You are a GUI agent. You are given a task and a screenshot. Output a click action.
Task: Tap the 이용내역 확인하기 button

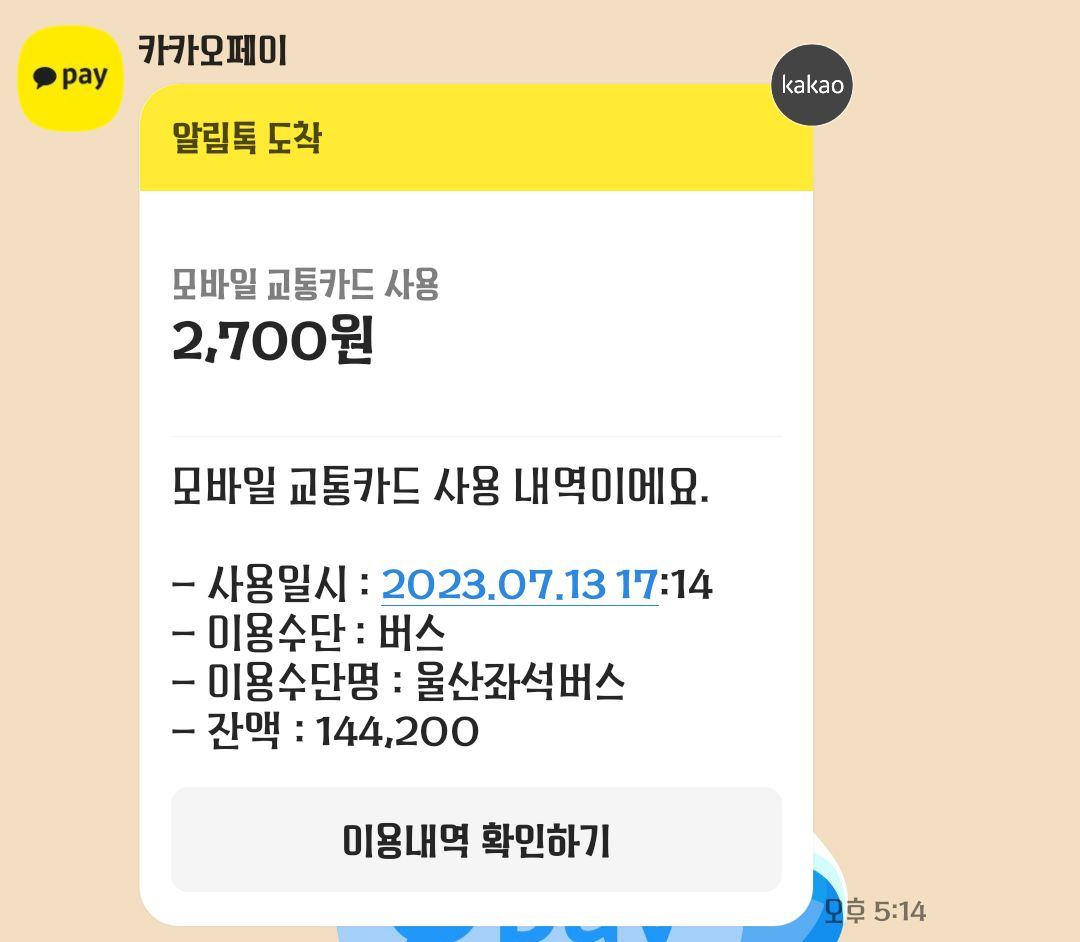click(476, 840)
